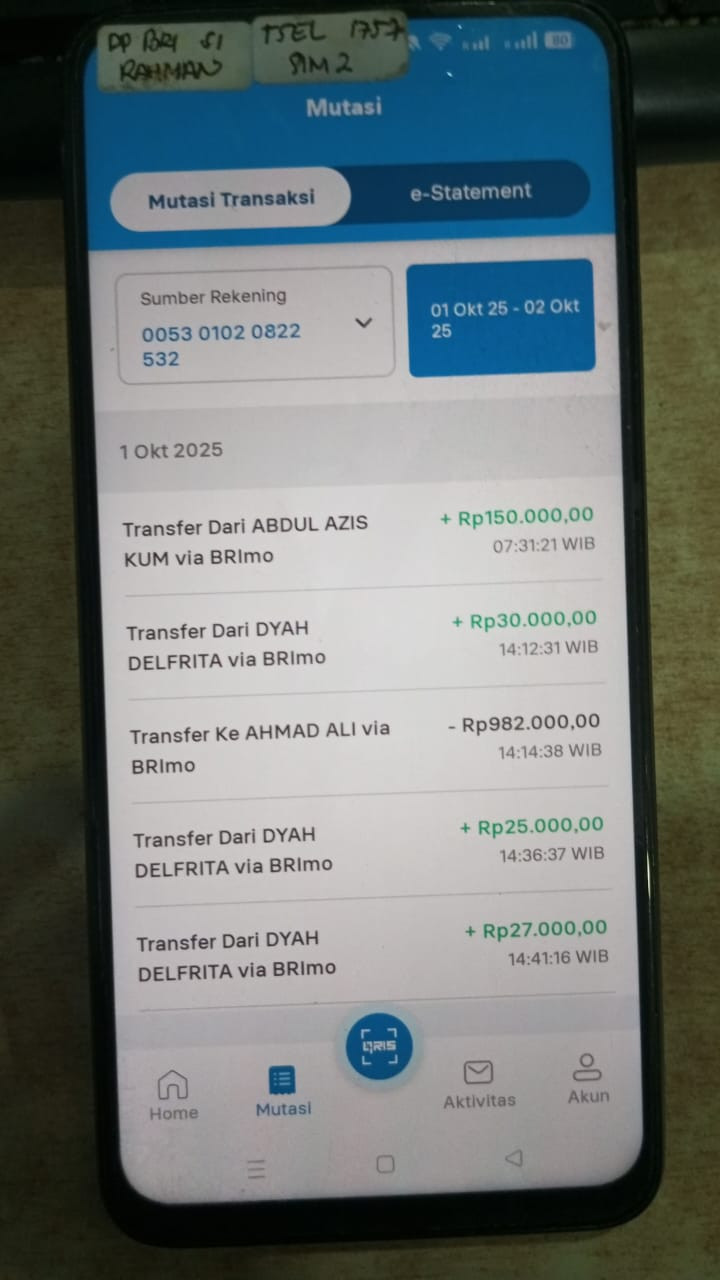The image size is (720, 1280).
Task: Switch to the Akun tab
Action: click(588, 1079)
